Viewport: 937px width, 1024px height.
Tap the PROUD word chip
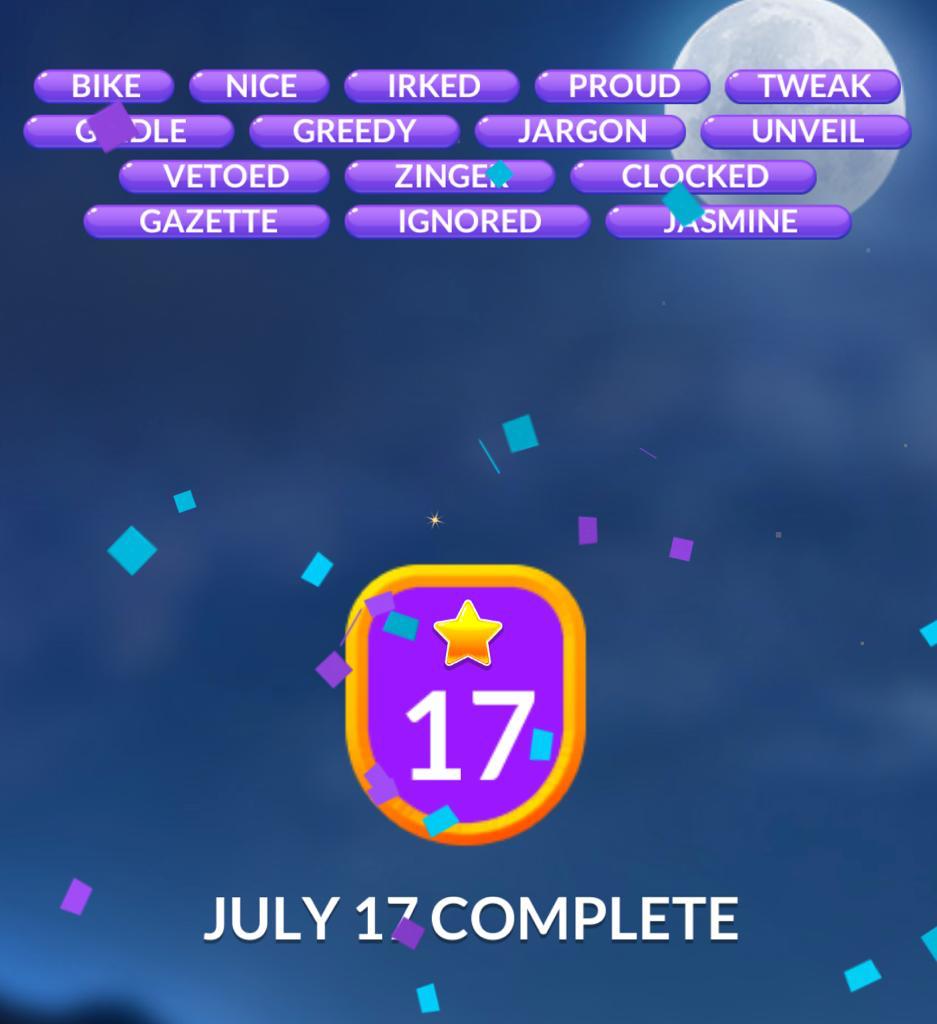click(622, 86)
